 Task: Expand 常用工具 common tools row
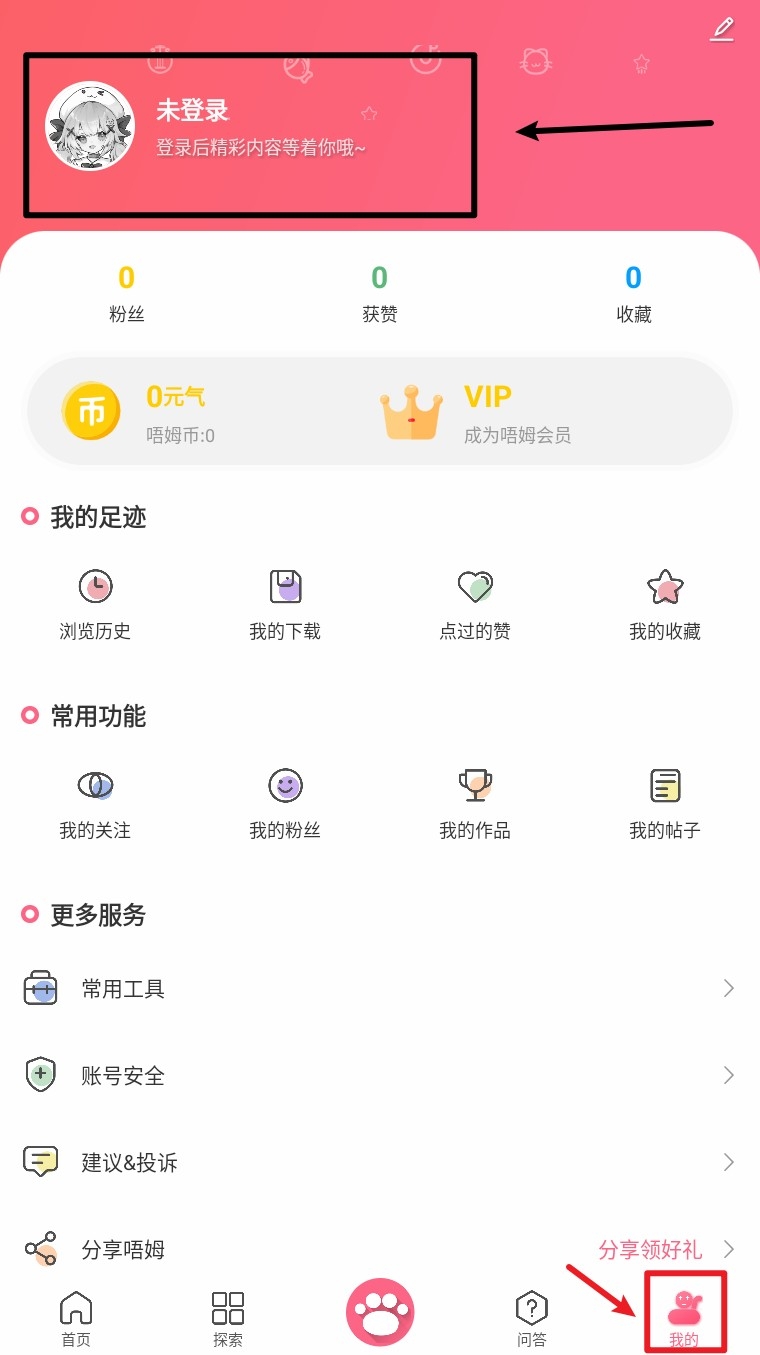pos(380,988)
